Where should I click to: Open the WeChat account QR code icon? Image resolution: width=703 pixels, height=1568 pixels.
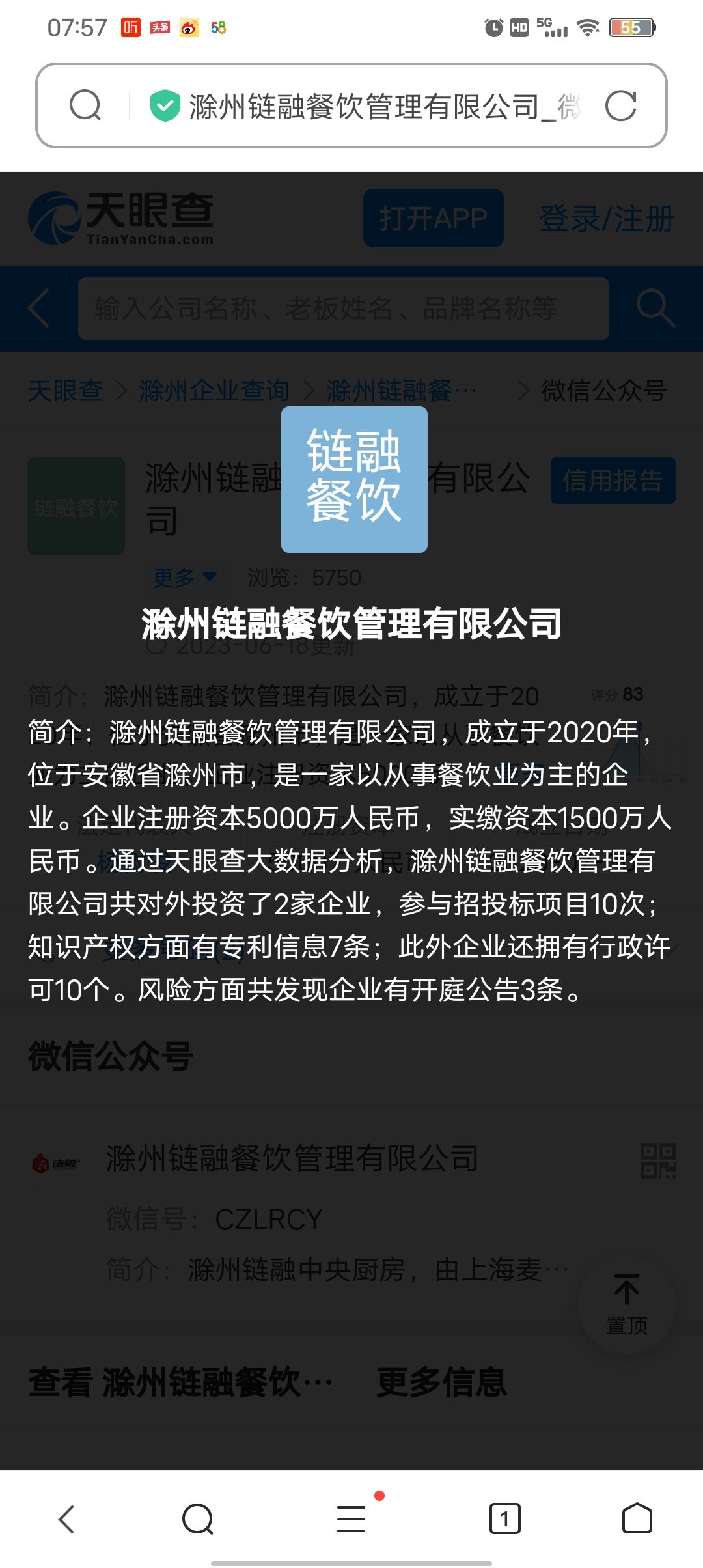[x=657, y=1161]
